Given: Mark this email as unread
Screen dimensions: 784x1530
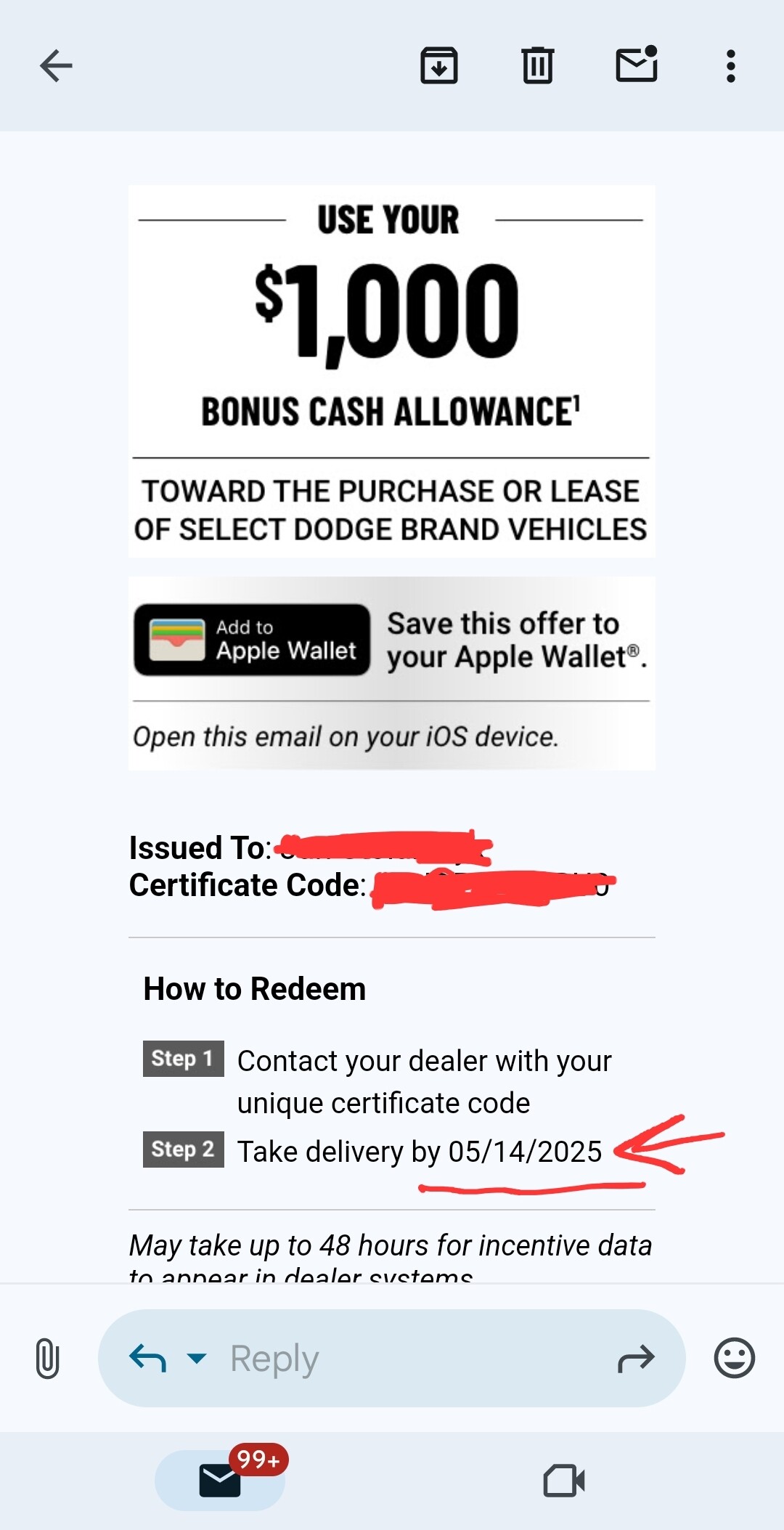Looking at the screenshot, I should click(637, 65).
